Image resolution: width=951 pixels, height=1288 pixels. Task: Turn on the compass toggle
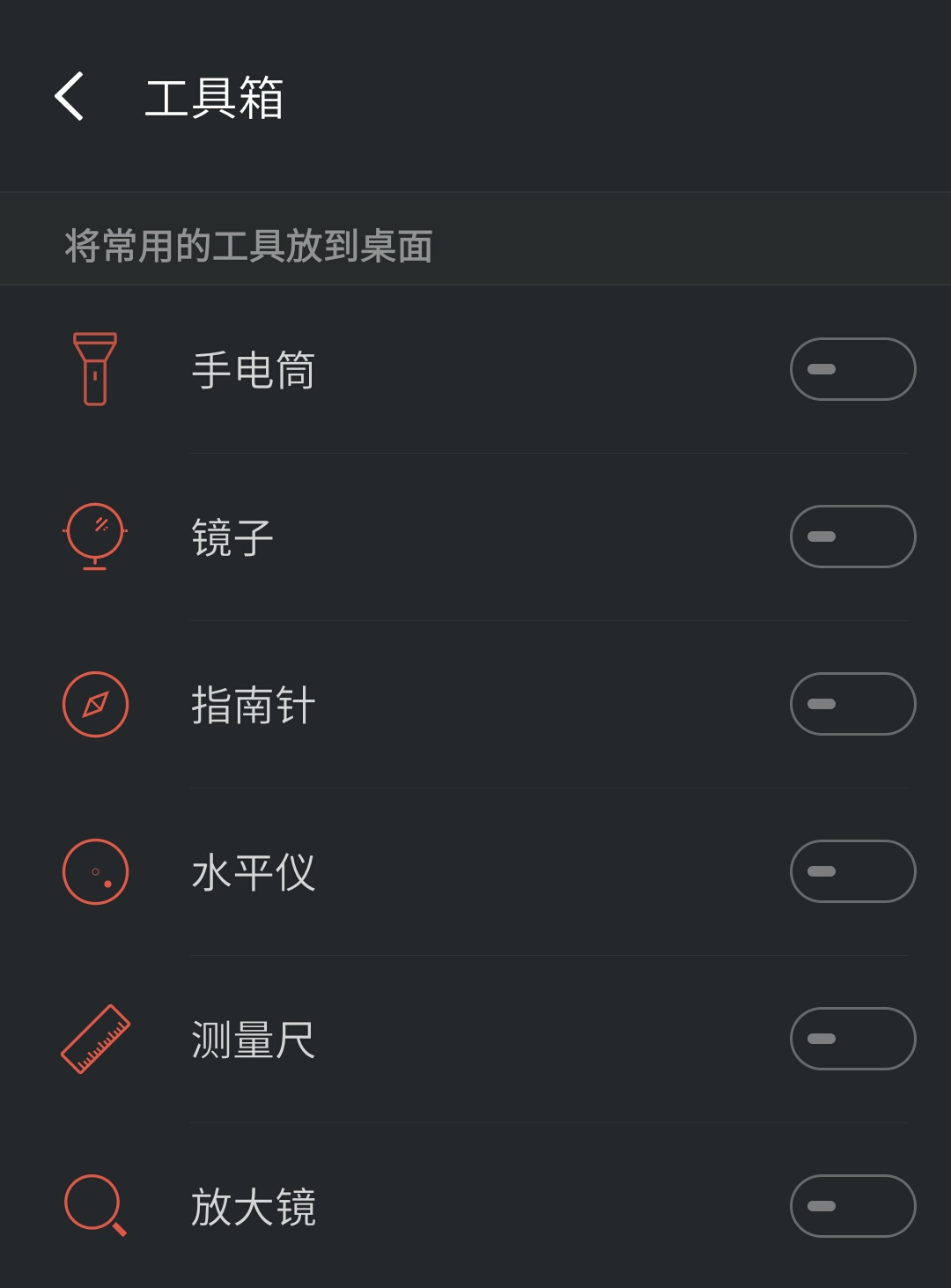point(851,704)
